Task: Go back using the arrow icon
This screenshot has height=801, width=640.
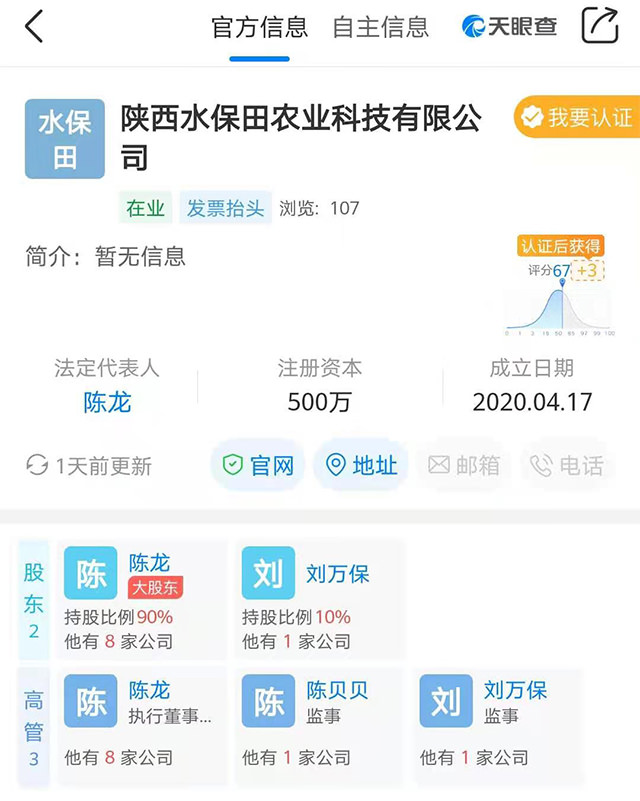Action: 35,27
